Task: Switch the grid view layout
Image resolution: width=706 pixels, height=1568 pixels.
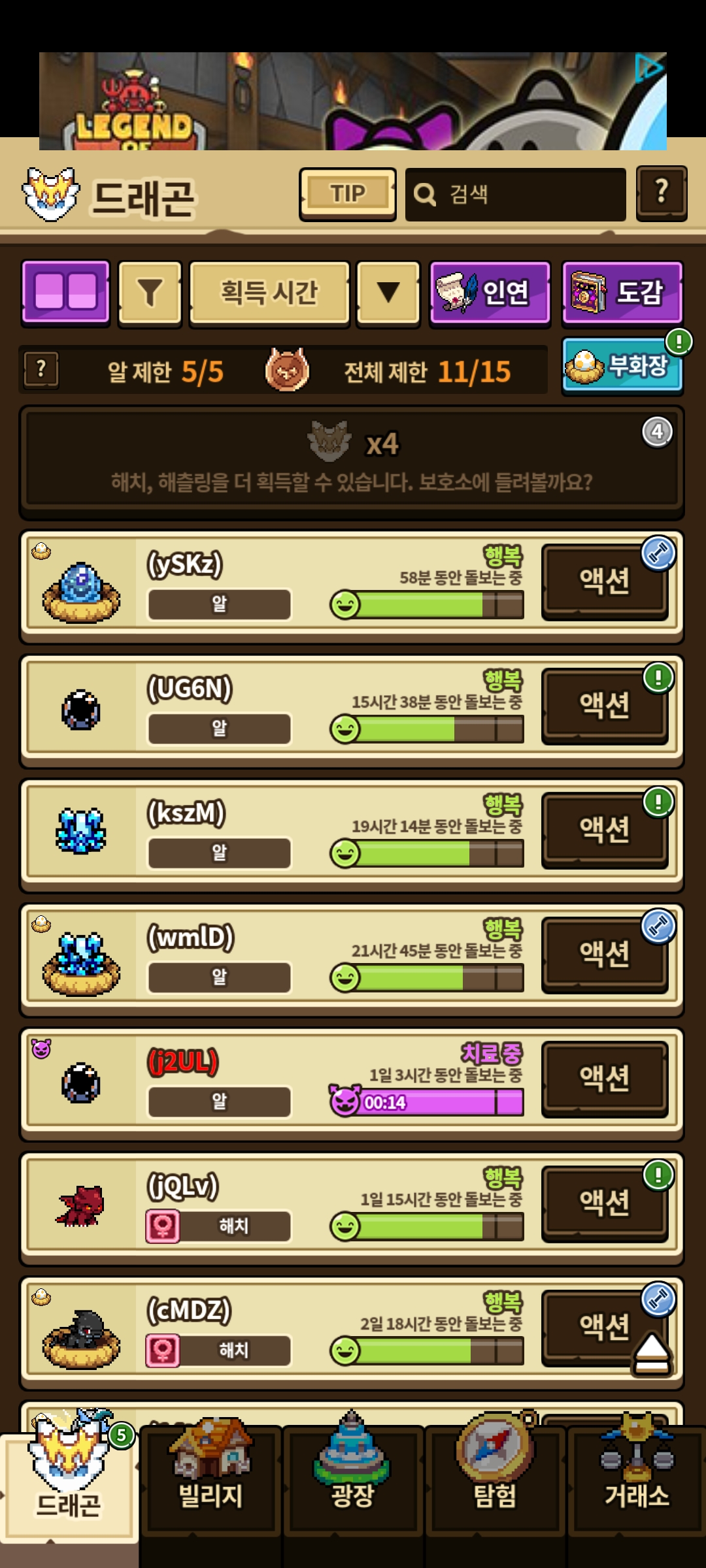Action: point(65,291)
